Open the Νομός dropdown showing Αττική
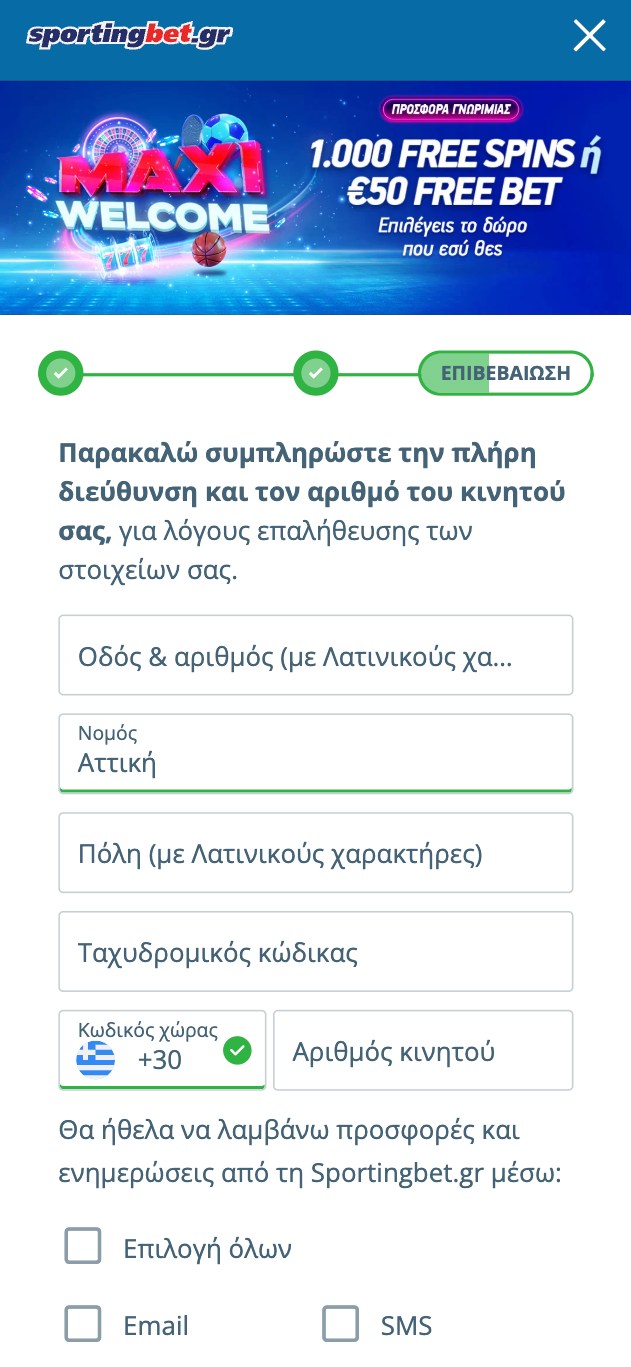Screen dimensions: 631x1367 tap(316, 753)
